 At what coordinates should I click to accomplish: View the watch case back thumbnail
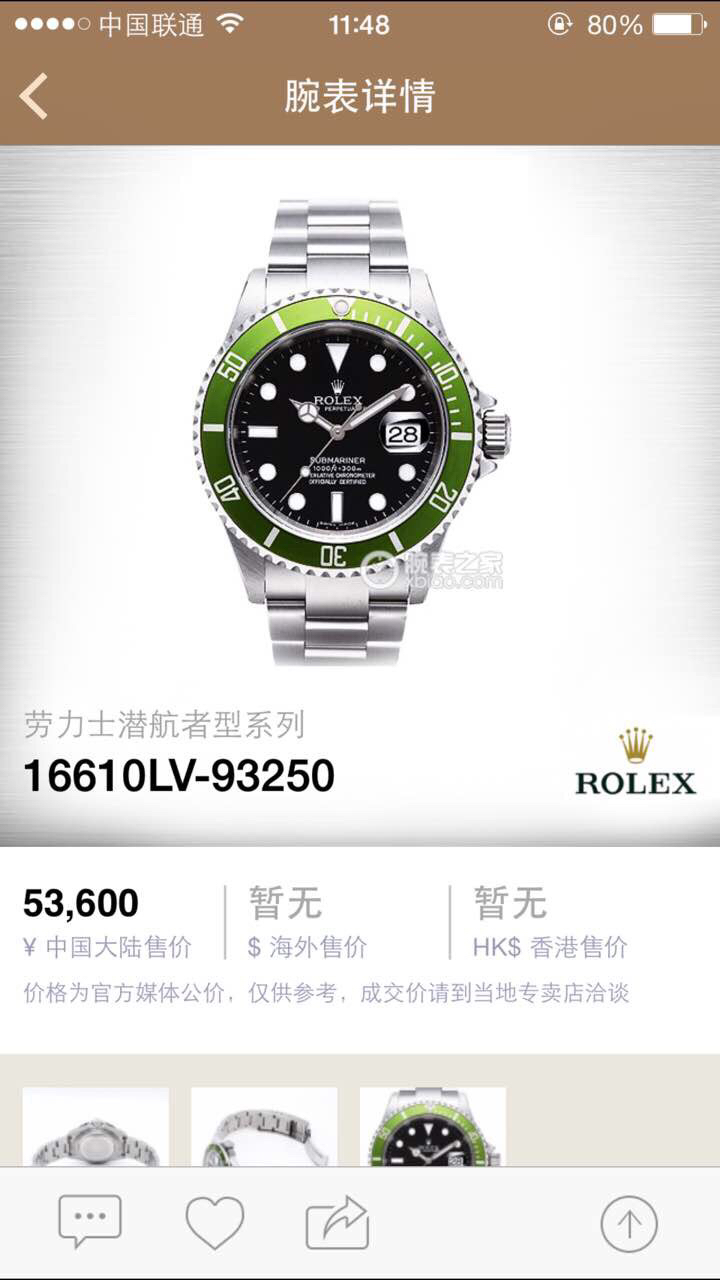pos(96,1128)
